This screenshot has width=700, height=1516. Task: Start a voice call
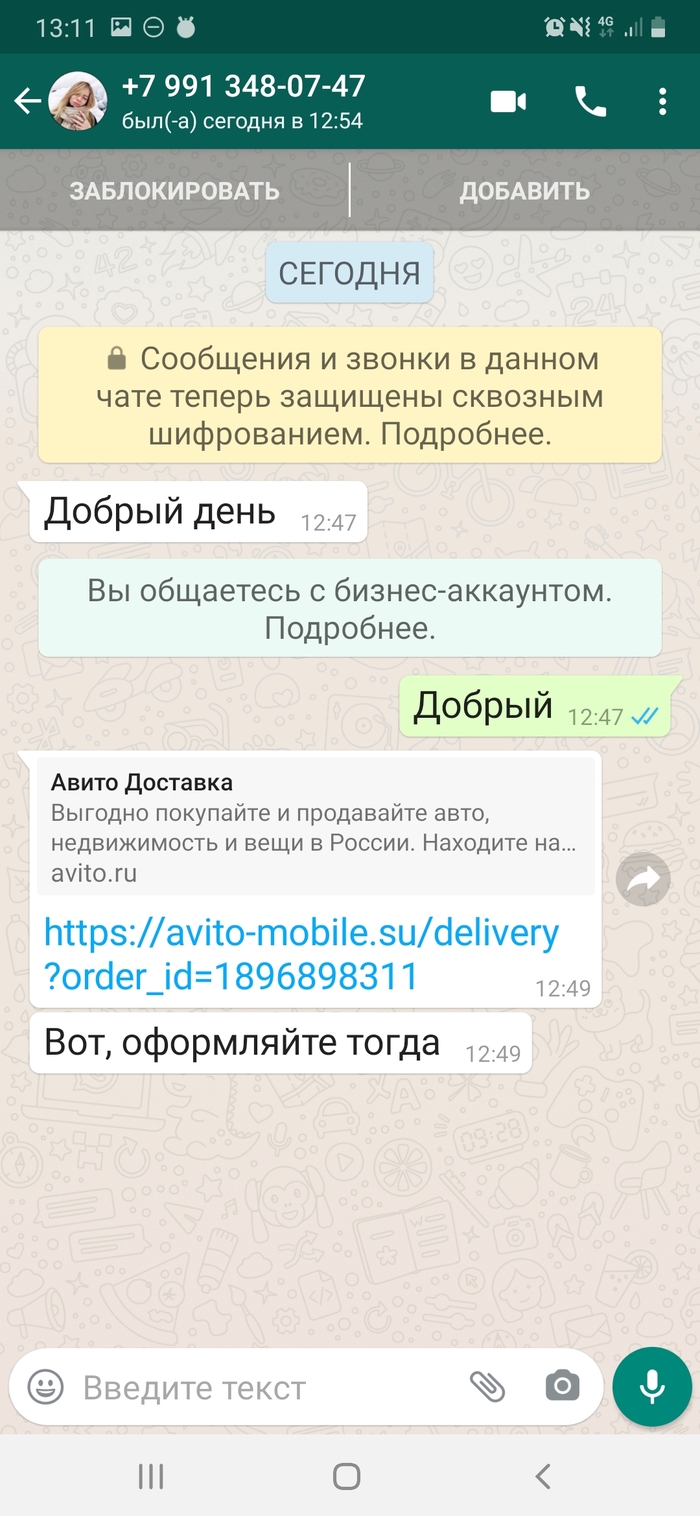pos(590,101)
